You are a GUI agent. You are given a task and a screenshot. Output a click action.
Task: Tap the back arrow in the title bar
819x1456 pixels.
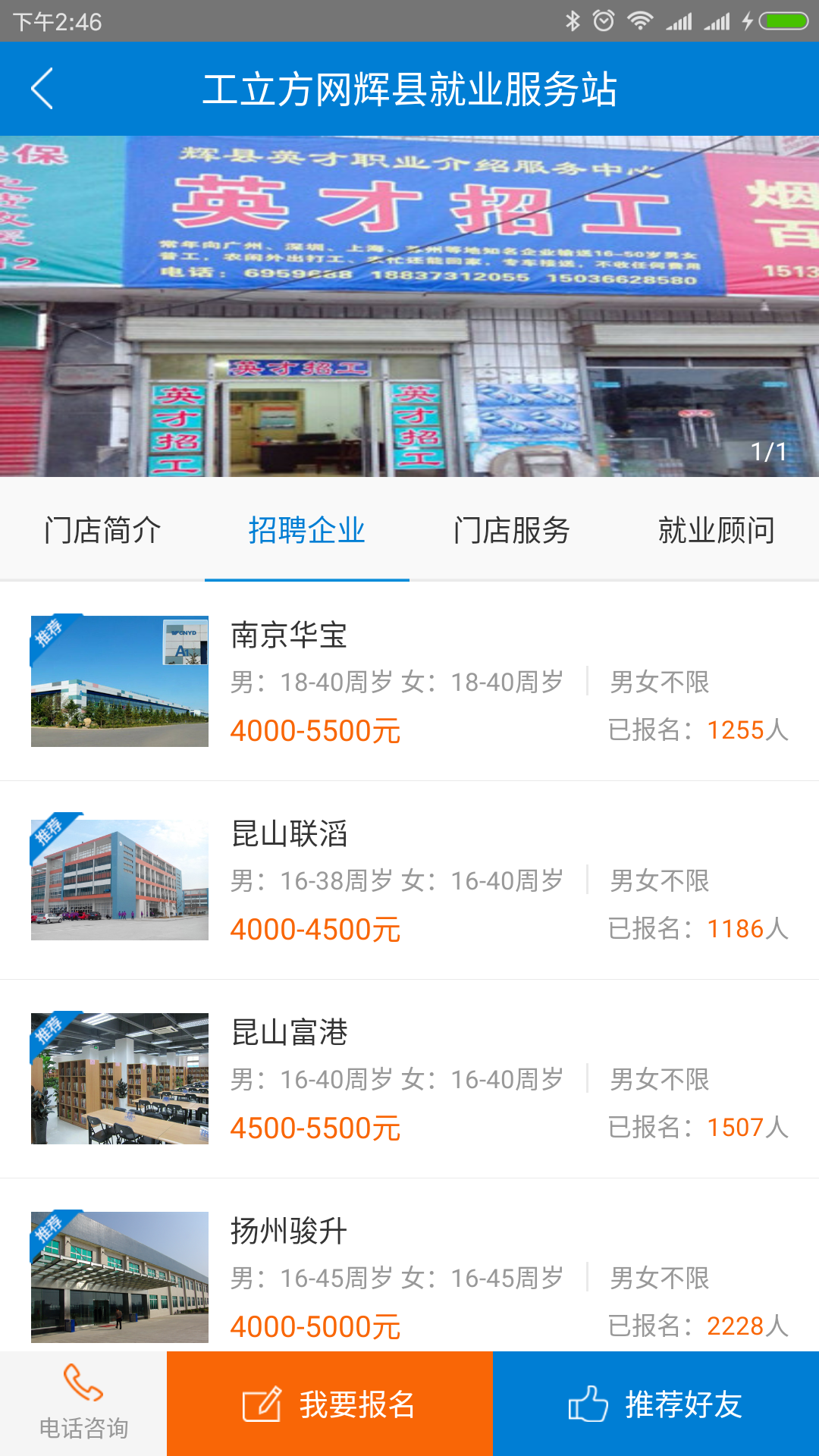tap(43, 88)
